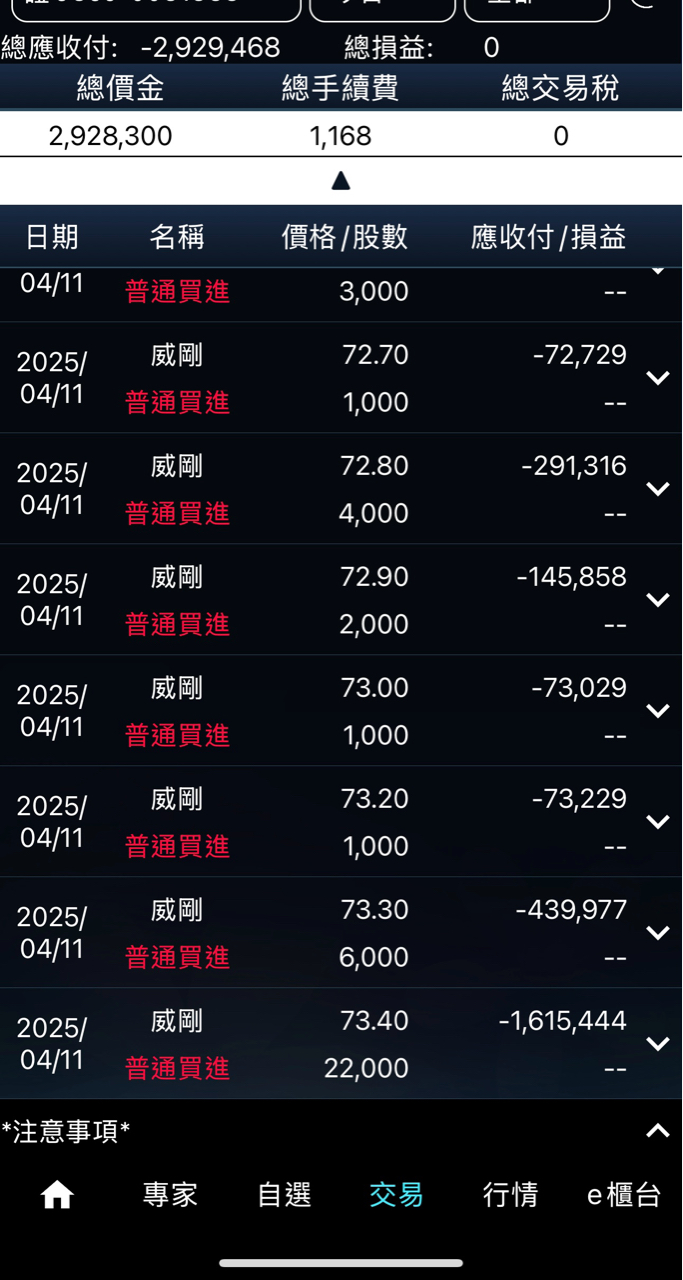Expand the *注意事項* section
Viewport: 683px width, 1280px height.
pyautogui.click(x=657, y=1131)
